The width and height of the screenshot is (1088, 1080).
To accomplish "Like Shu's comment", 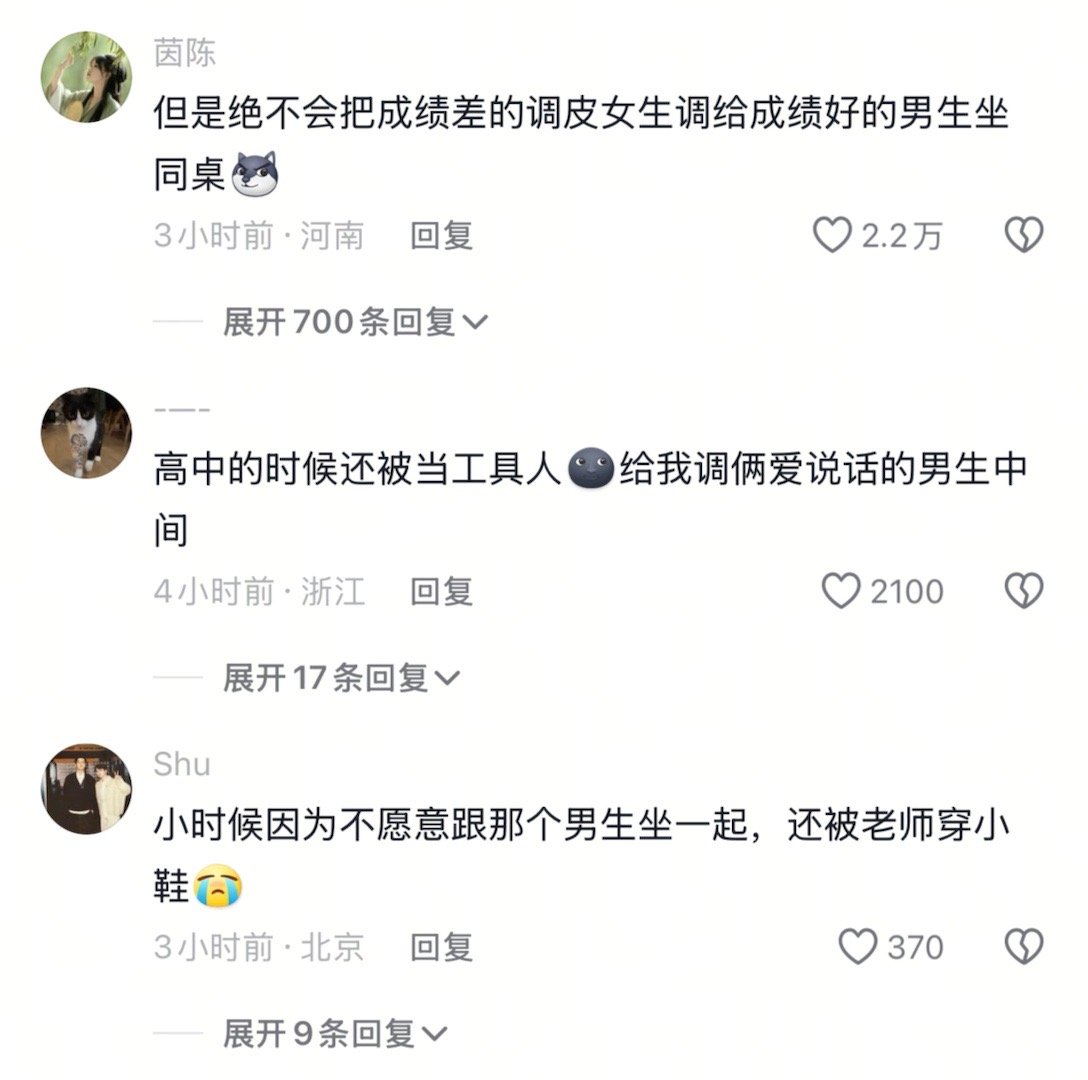I will pyautogui.click(x=857, y=947).
